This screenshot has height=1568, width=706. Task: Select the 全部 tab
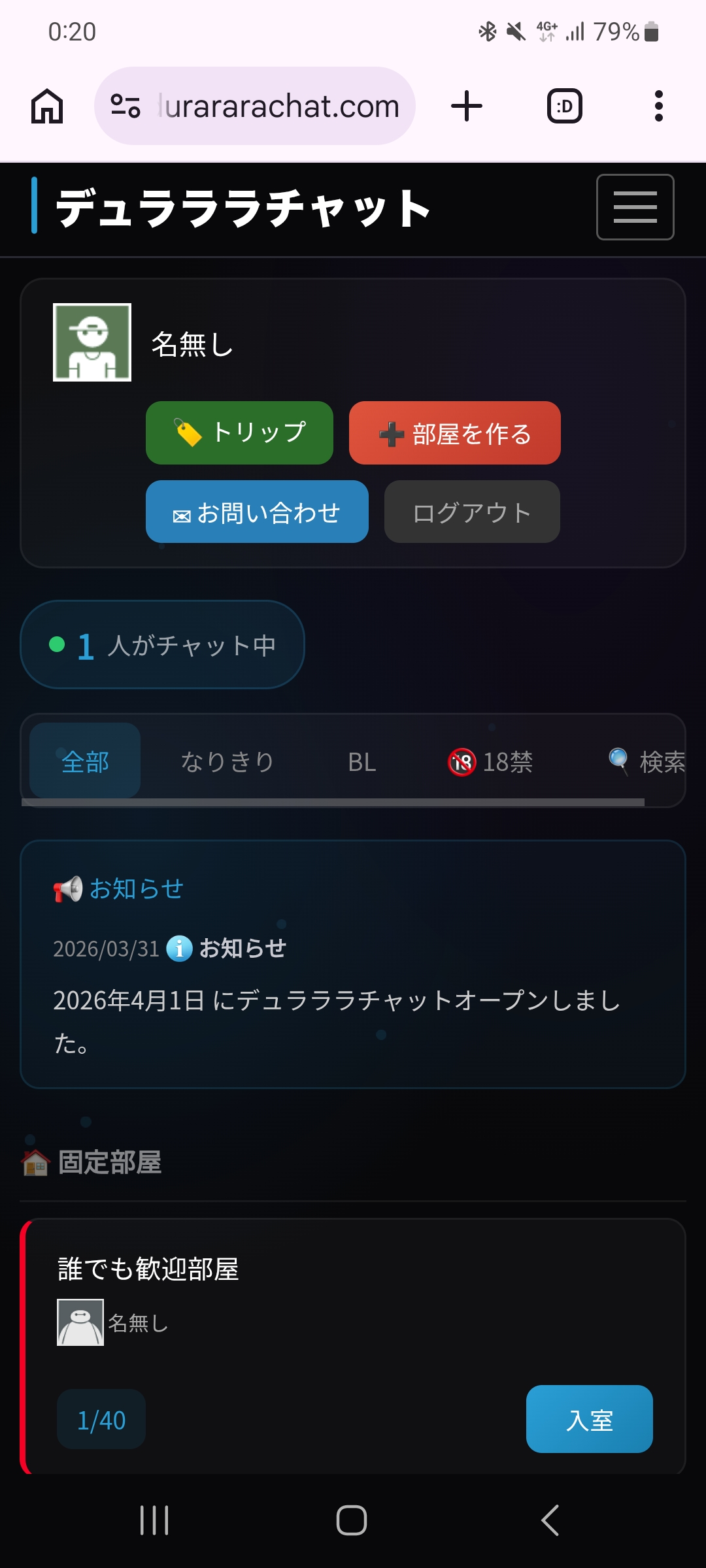click(85, 761)
